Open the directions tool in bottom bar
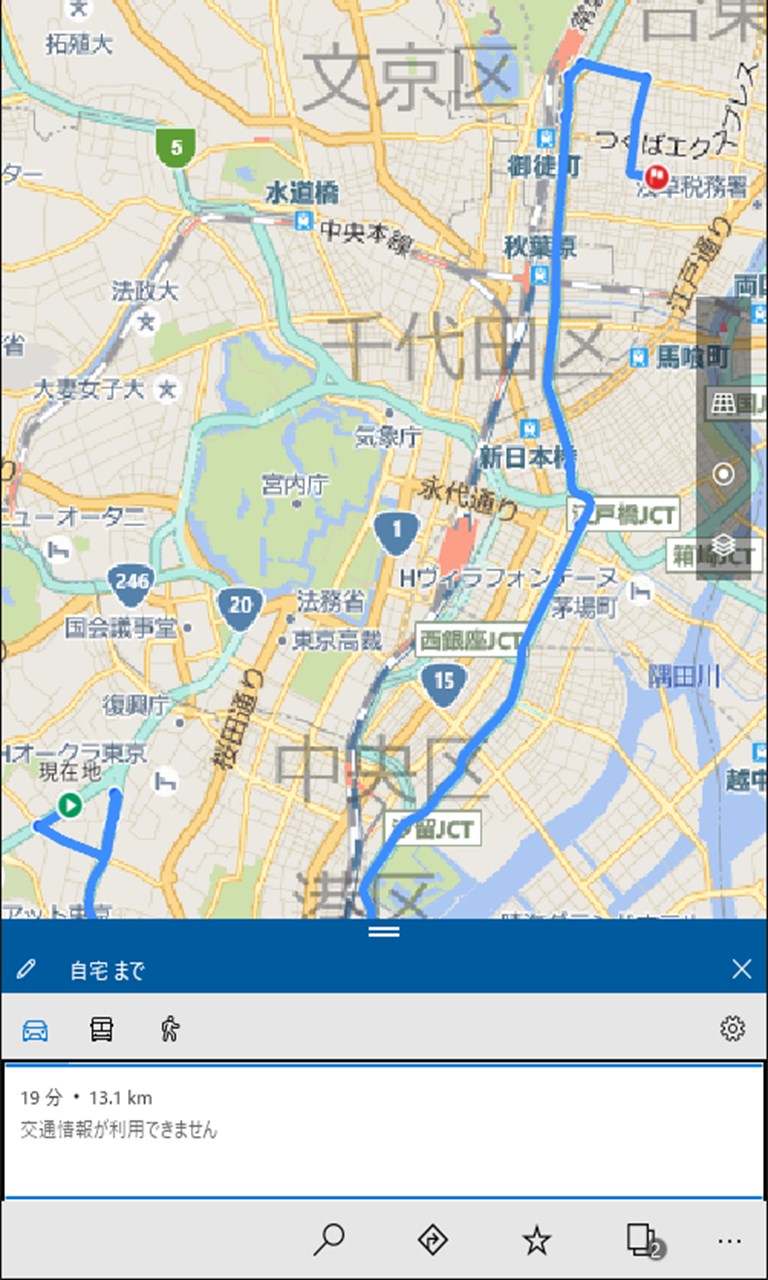Image resolution: width=768 pixels, height=1280 pixels. coord(432,1240)
